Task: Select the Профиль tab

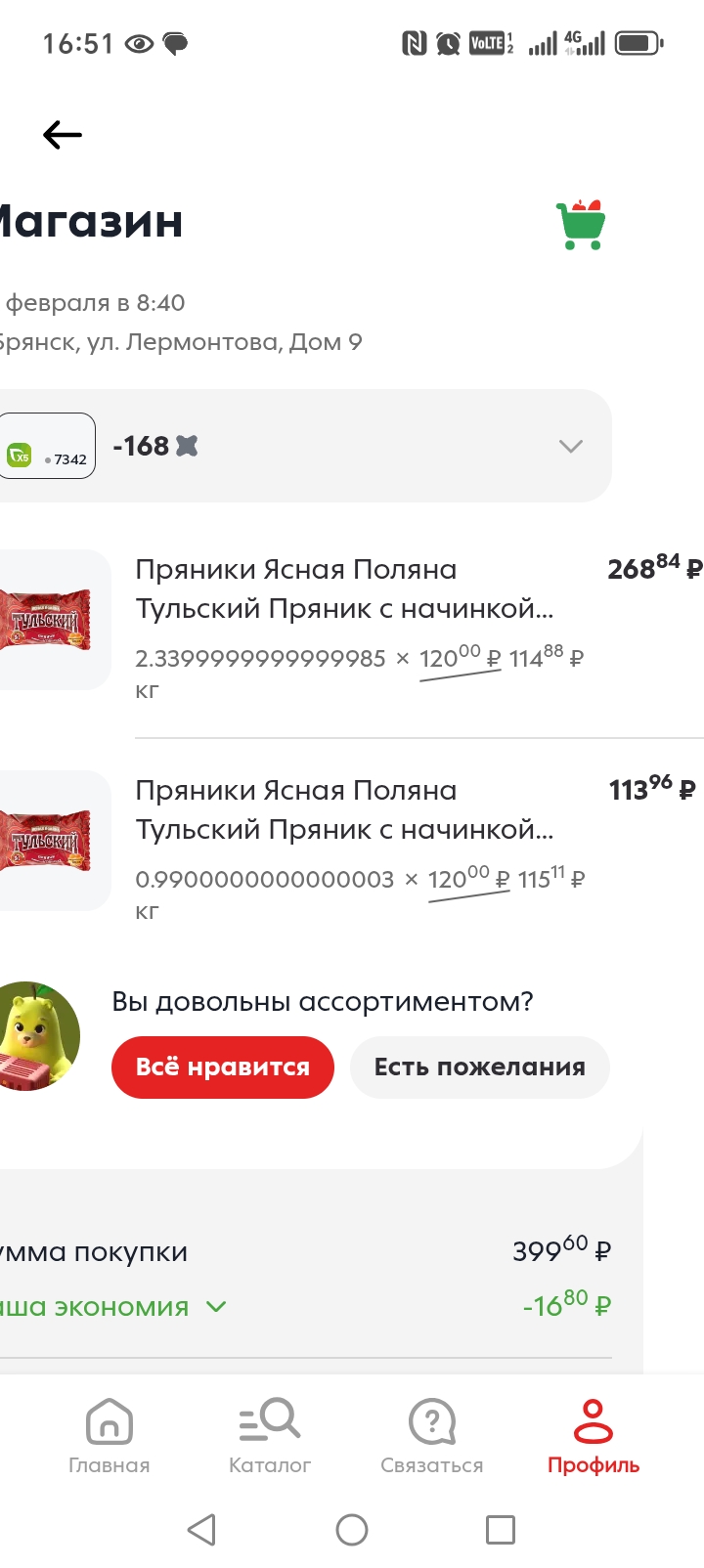Action: [594, 1434]
